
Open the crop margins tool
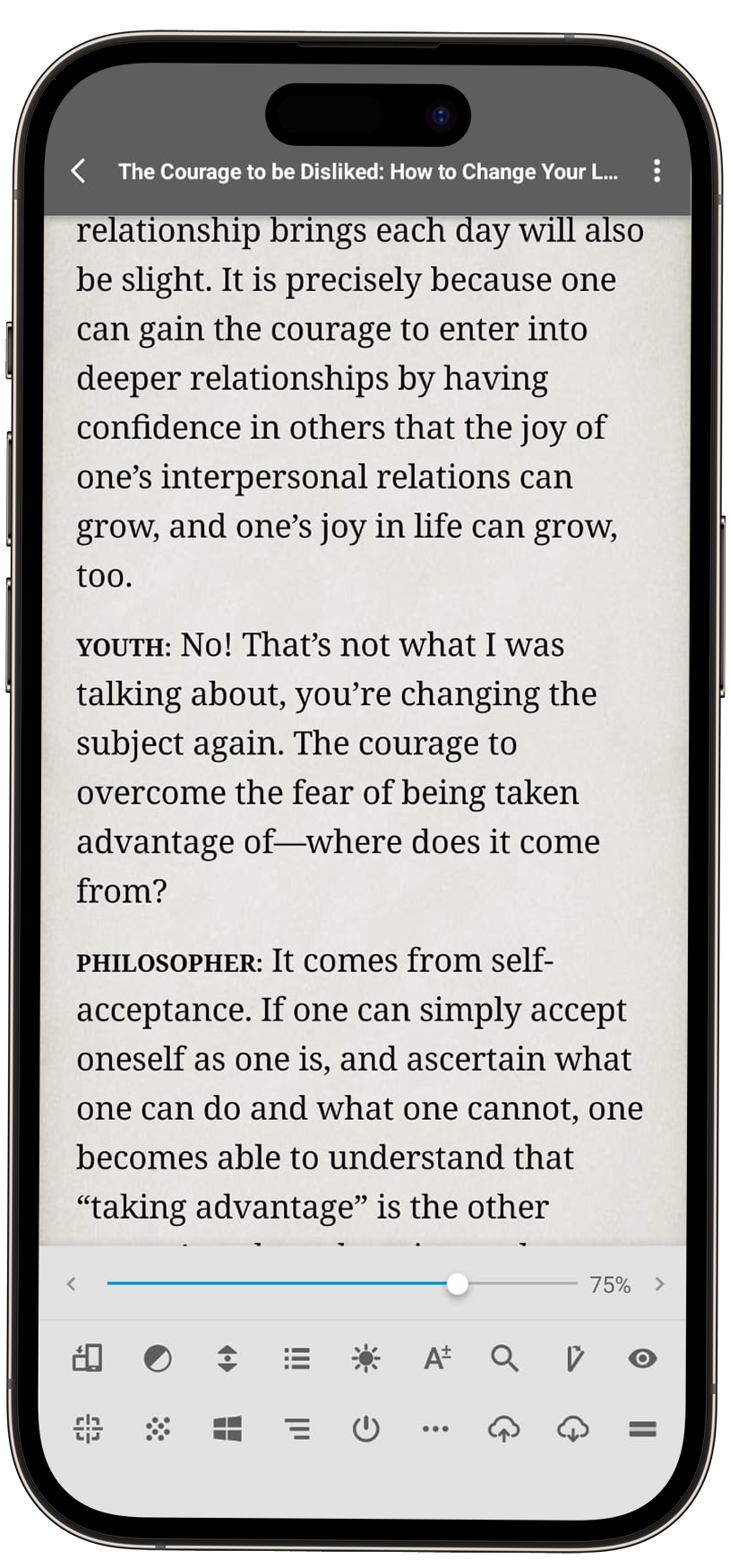(88, 1428)
